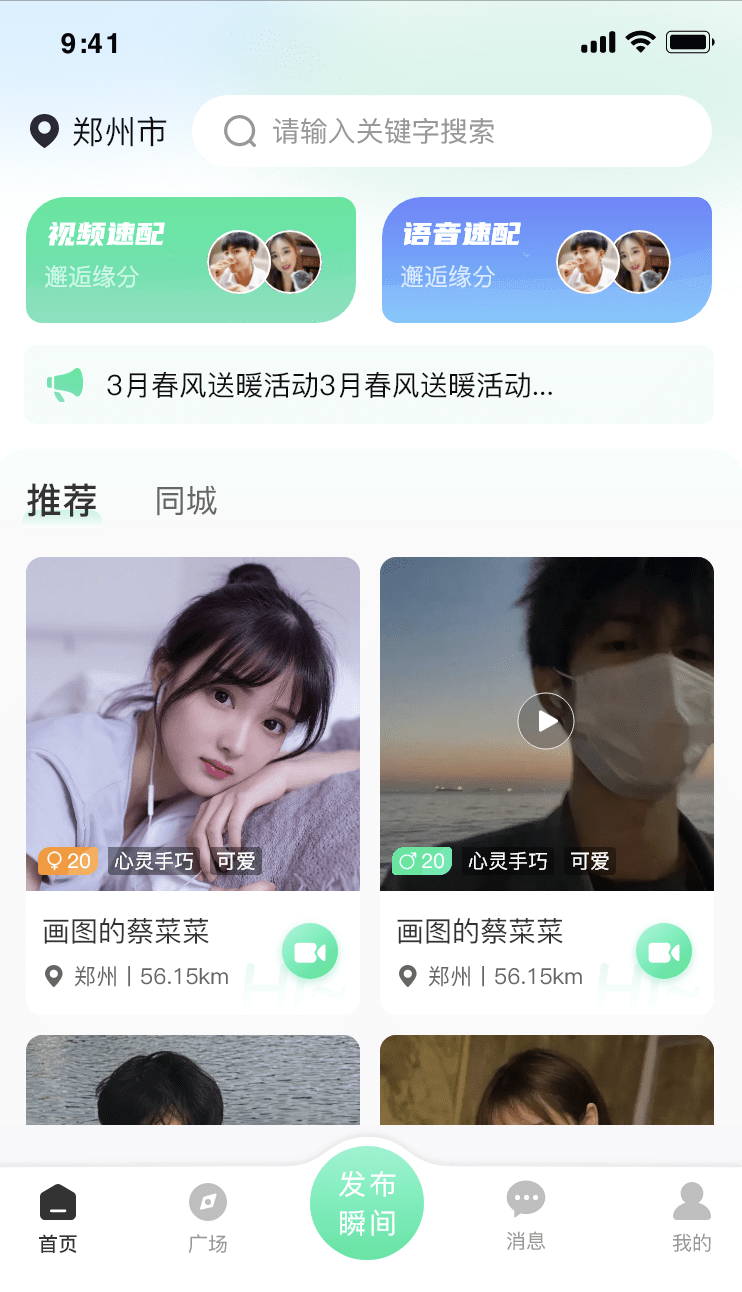Tap the keyword search field
This screenshot has width=742, height=1292.
[452, 131]
